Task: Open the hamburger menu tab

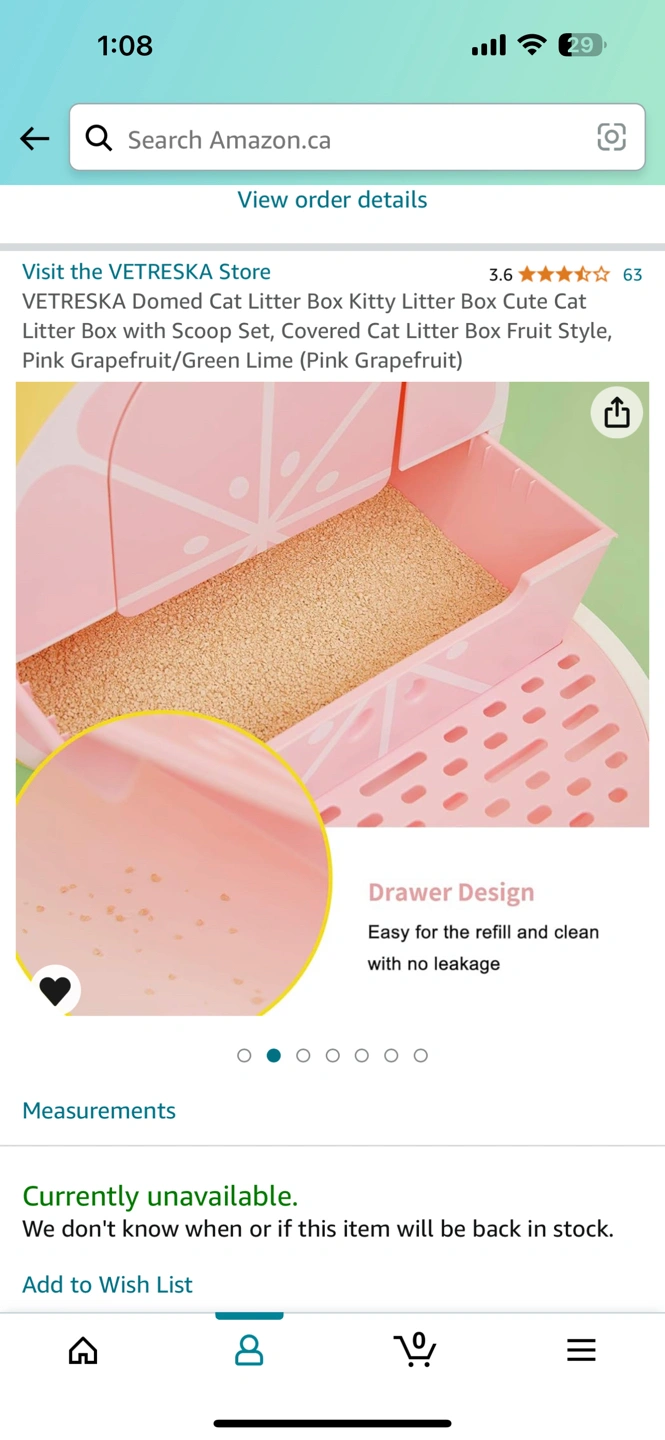Action: click(581, 1350)
